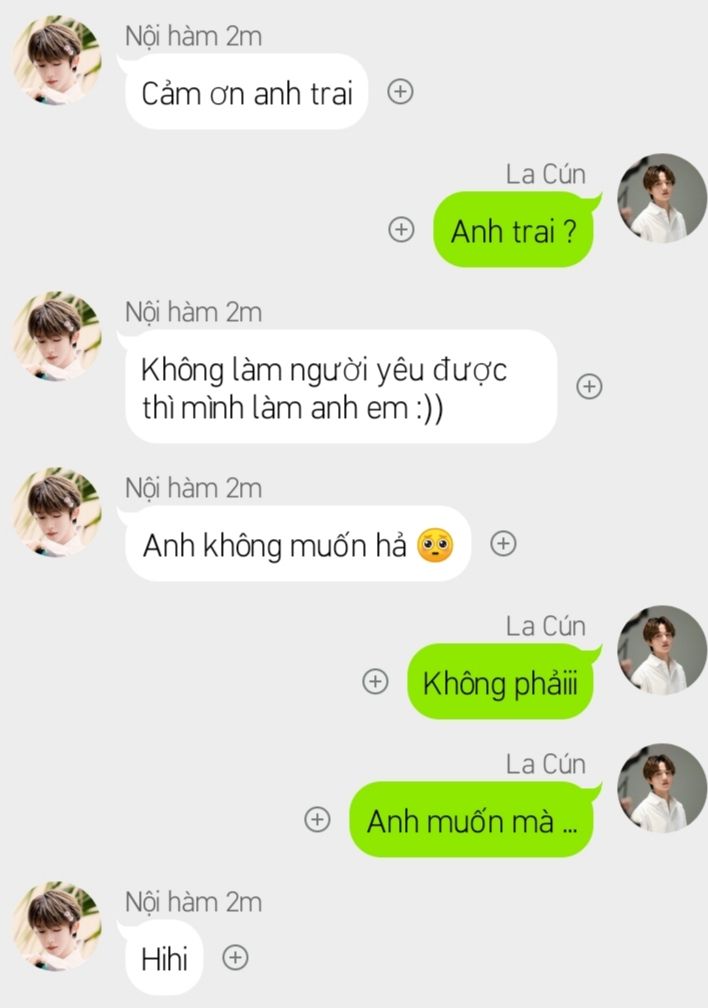Viewport: 708px width, 1008px height.
Task: Open Nội hàm 2m avatar above "Cảm ơn anh trai"
Action: [57, 60]
